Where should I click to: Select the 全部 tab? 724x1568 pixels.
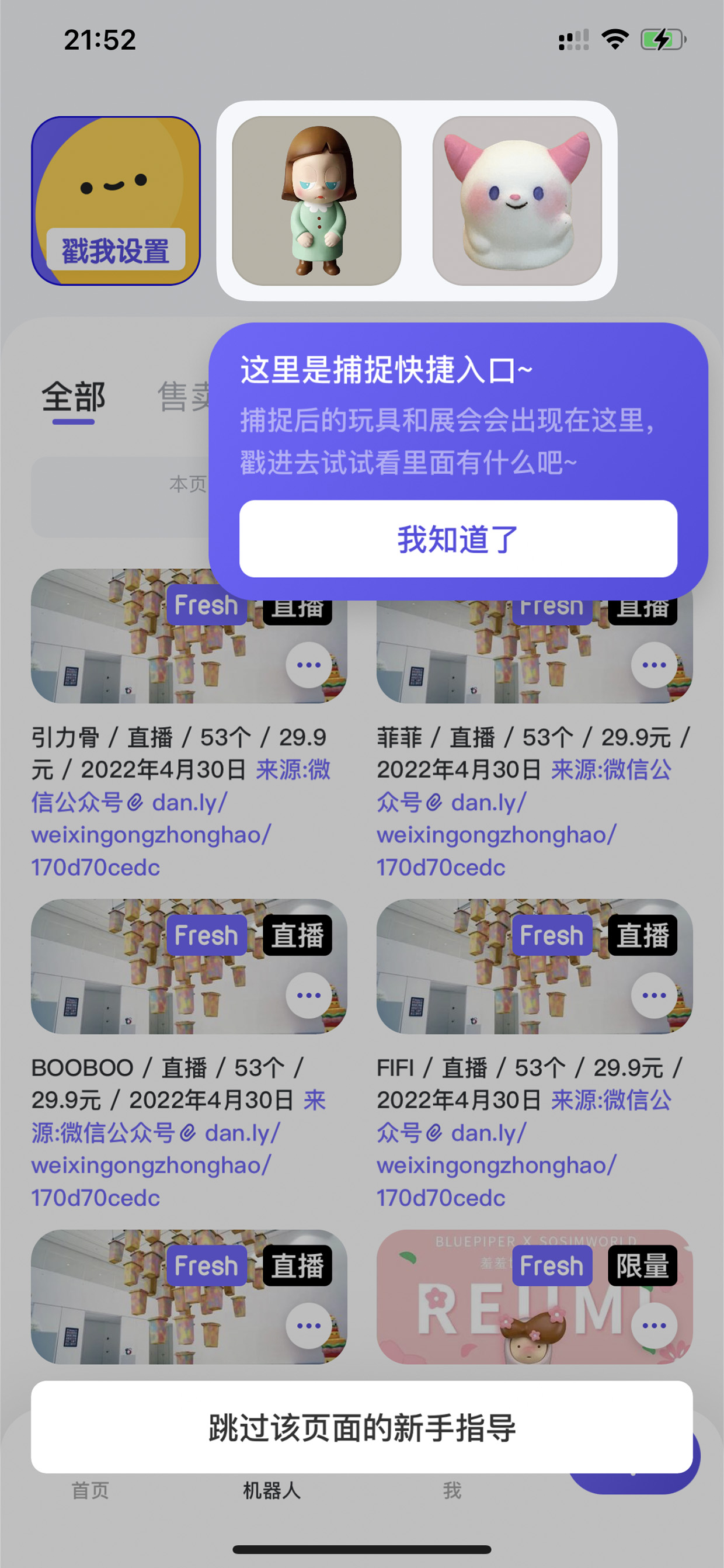(x=74, y=397)
